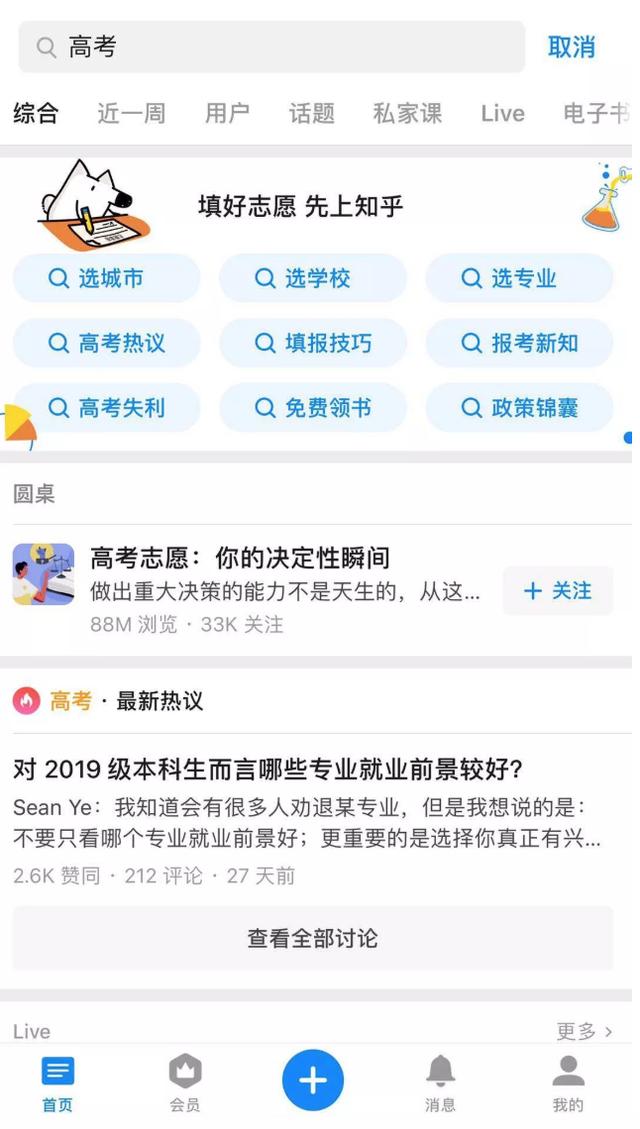
Task: Select the 选学校 chip
Action: 313,278
